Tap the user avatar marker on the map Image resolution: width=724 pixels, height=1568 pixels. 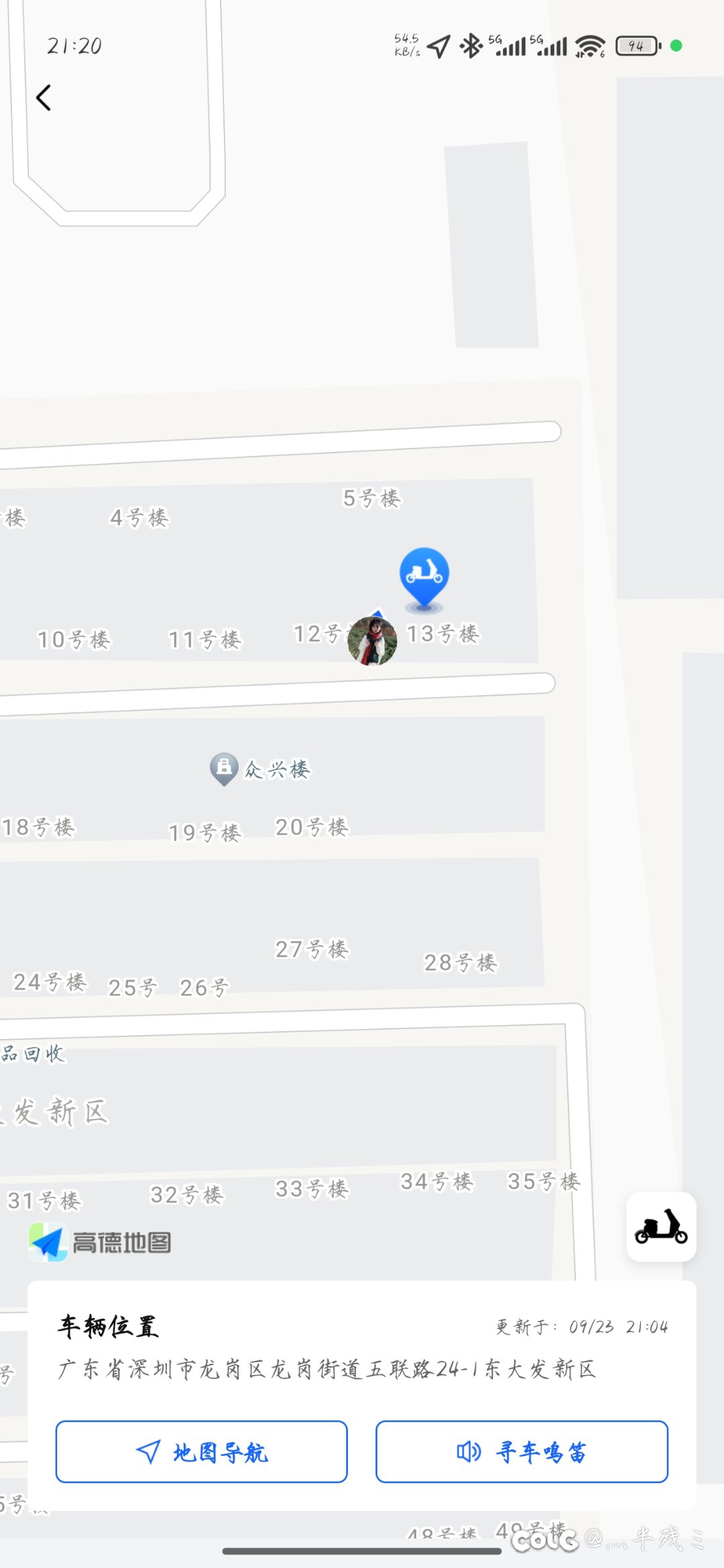coord(372,641)
